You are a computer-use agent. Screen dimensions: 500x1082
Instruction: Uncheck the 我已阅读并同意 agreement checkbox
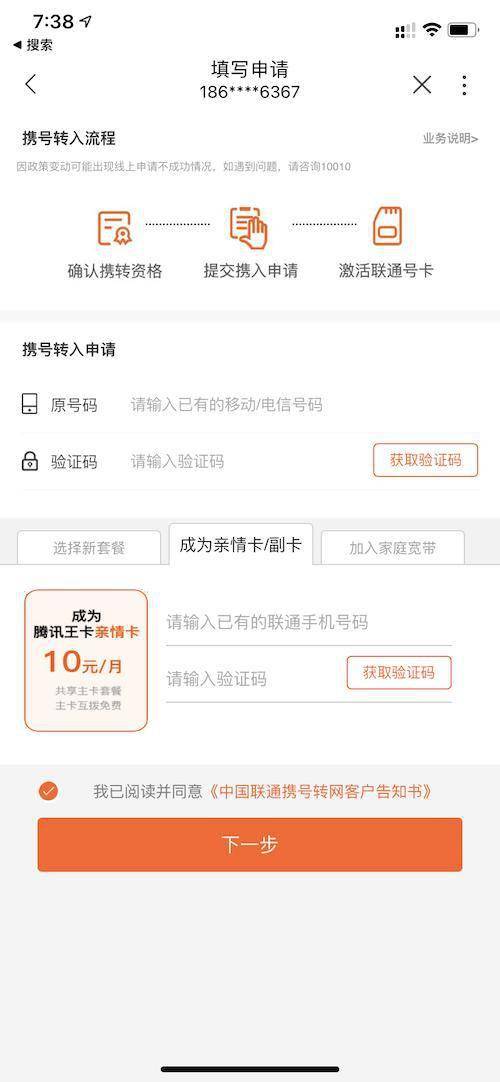click(48, 791)
